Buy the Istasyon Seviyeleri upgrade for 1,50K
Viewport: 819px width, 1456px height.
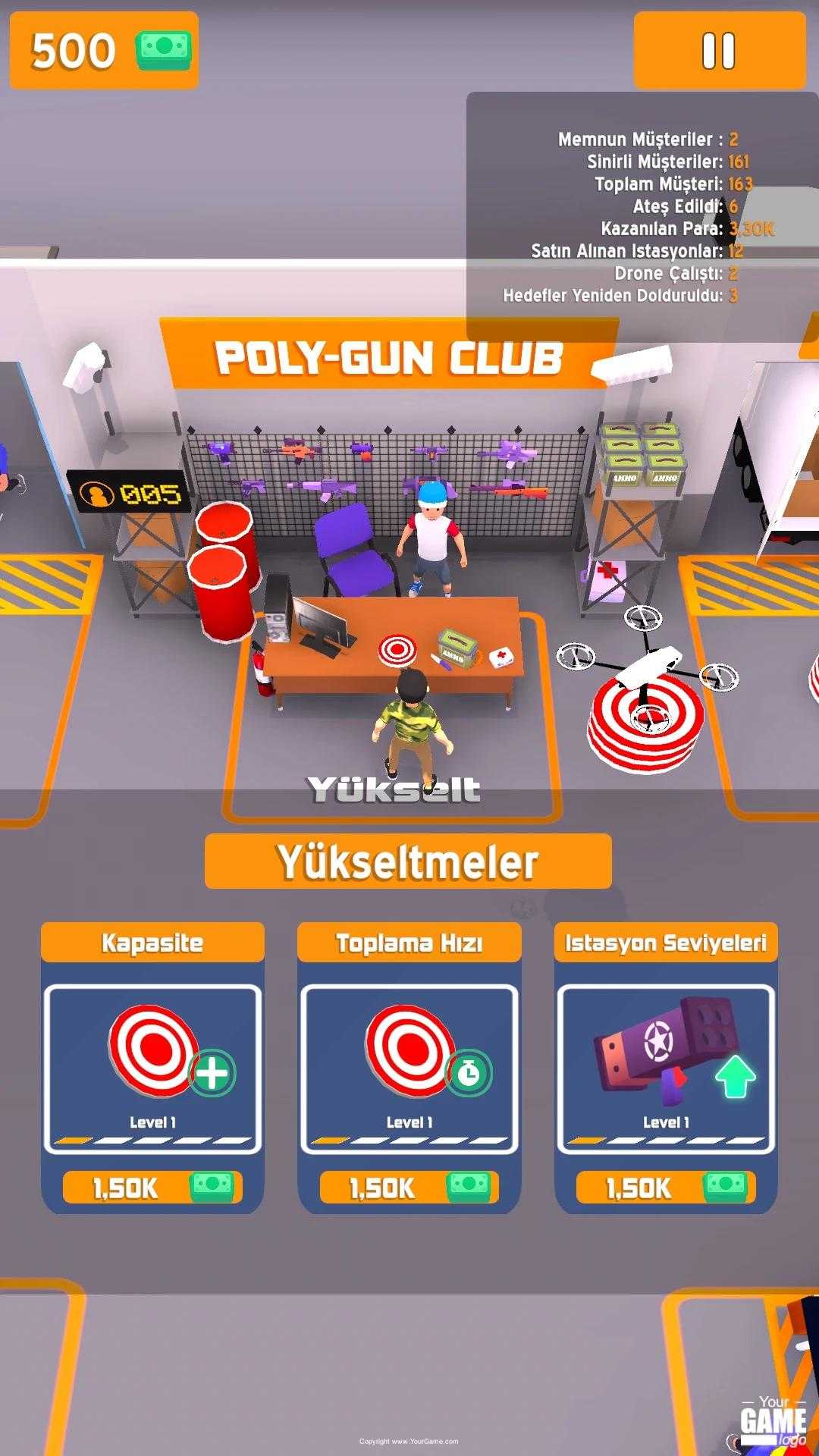click(665, 1187)
